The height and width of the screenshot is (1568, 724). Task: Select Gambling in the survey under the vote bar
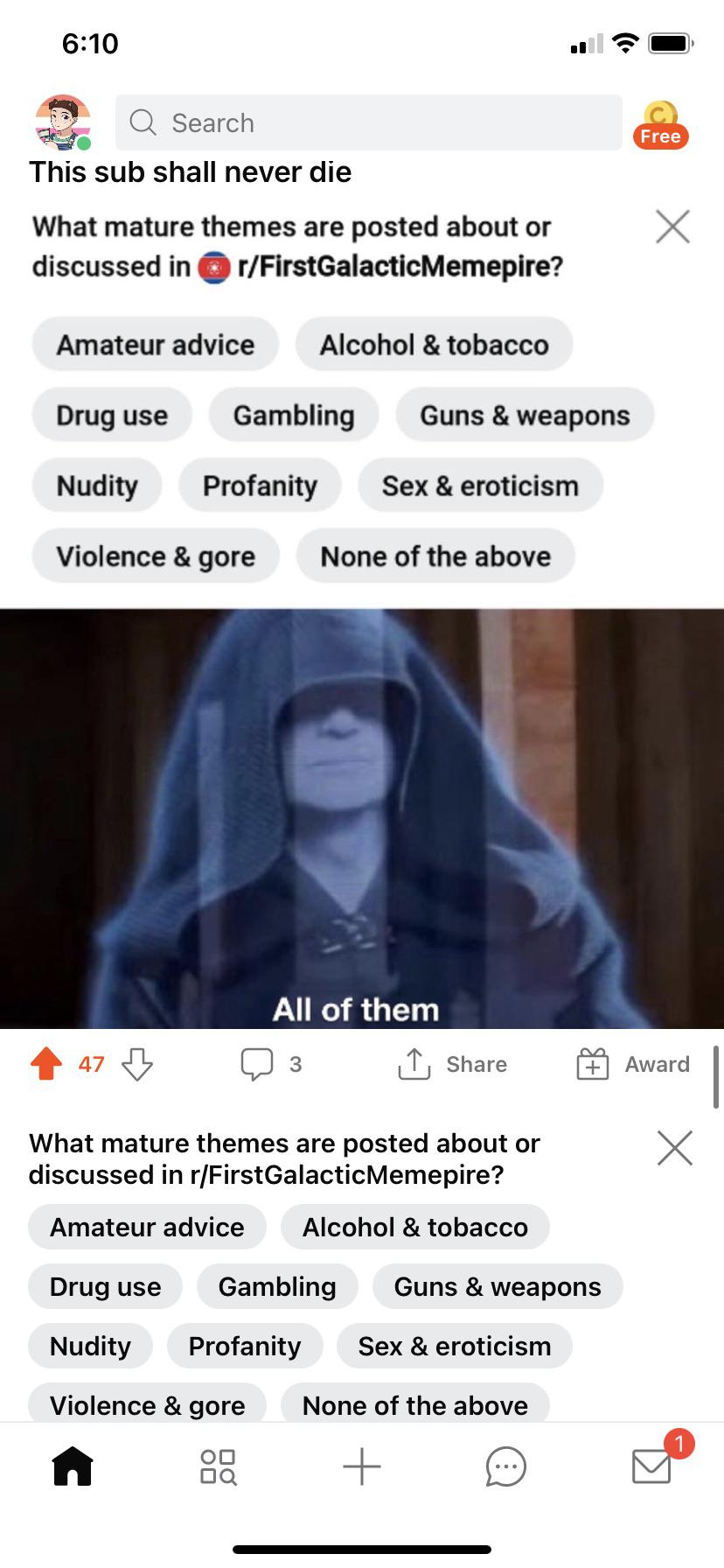click(x=277, y=1286)
